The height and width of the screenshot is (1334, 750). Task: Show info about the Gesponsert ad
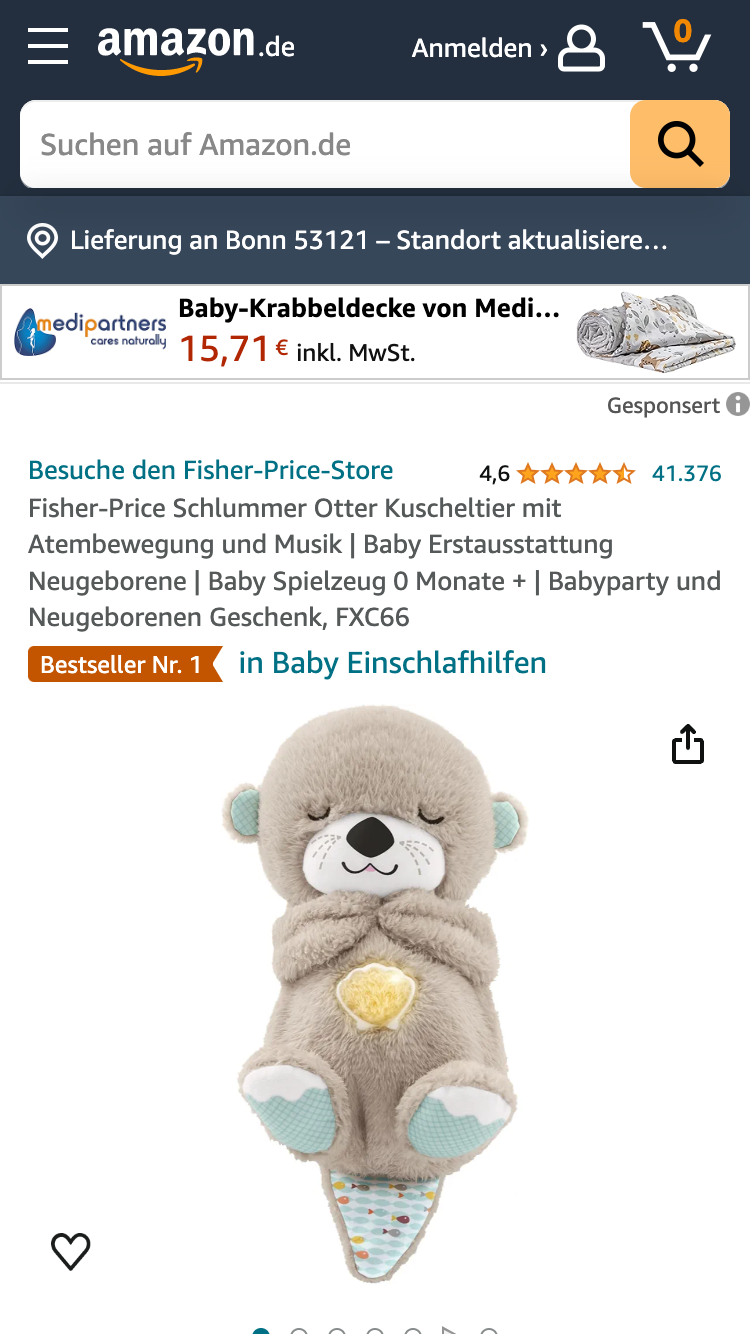[x=738, y=405]
